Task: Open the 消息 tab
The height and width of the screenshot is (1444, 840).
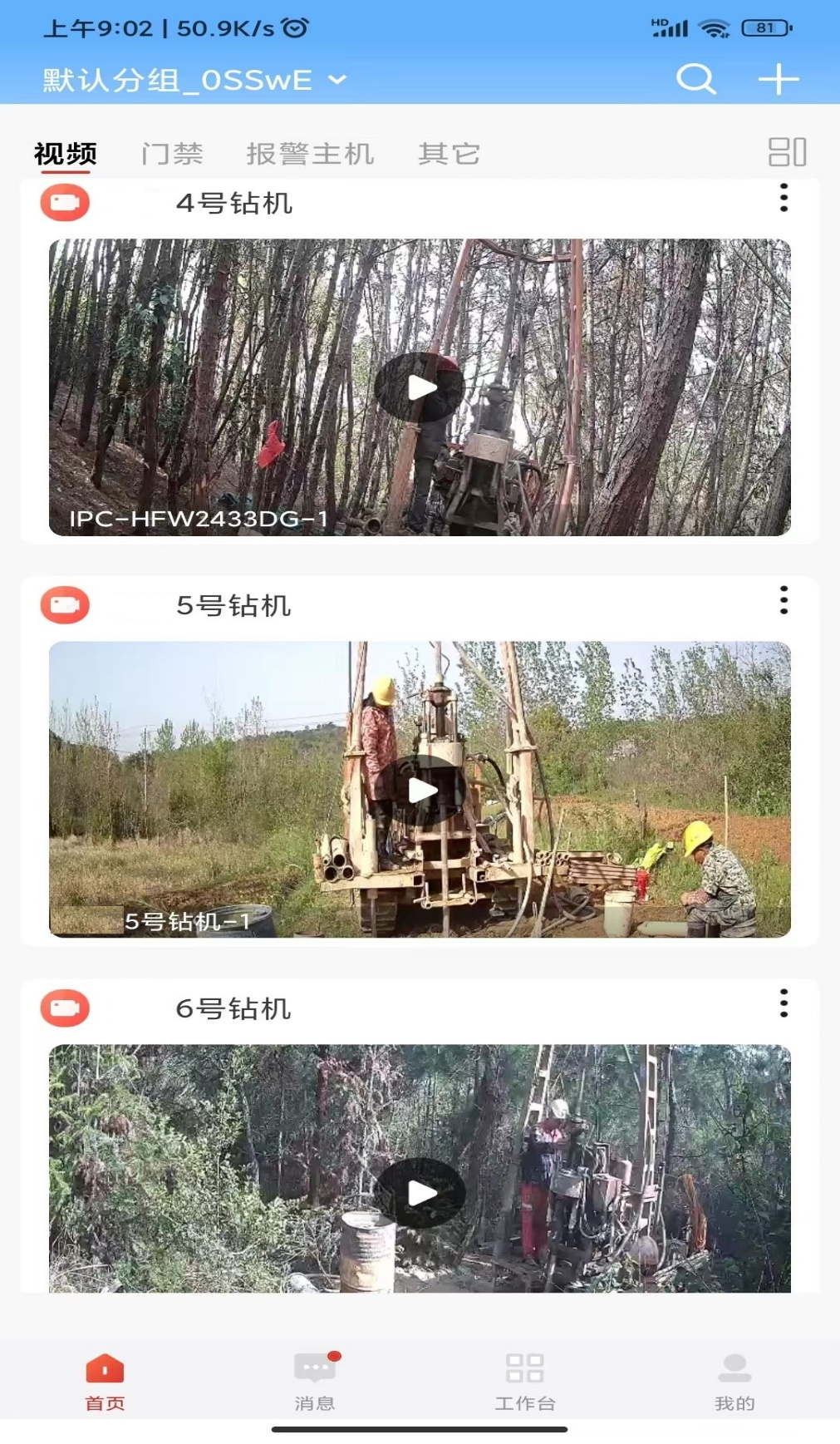Action: (x=315, y=1382)
